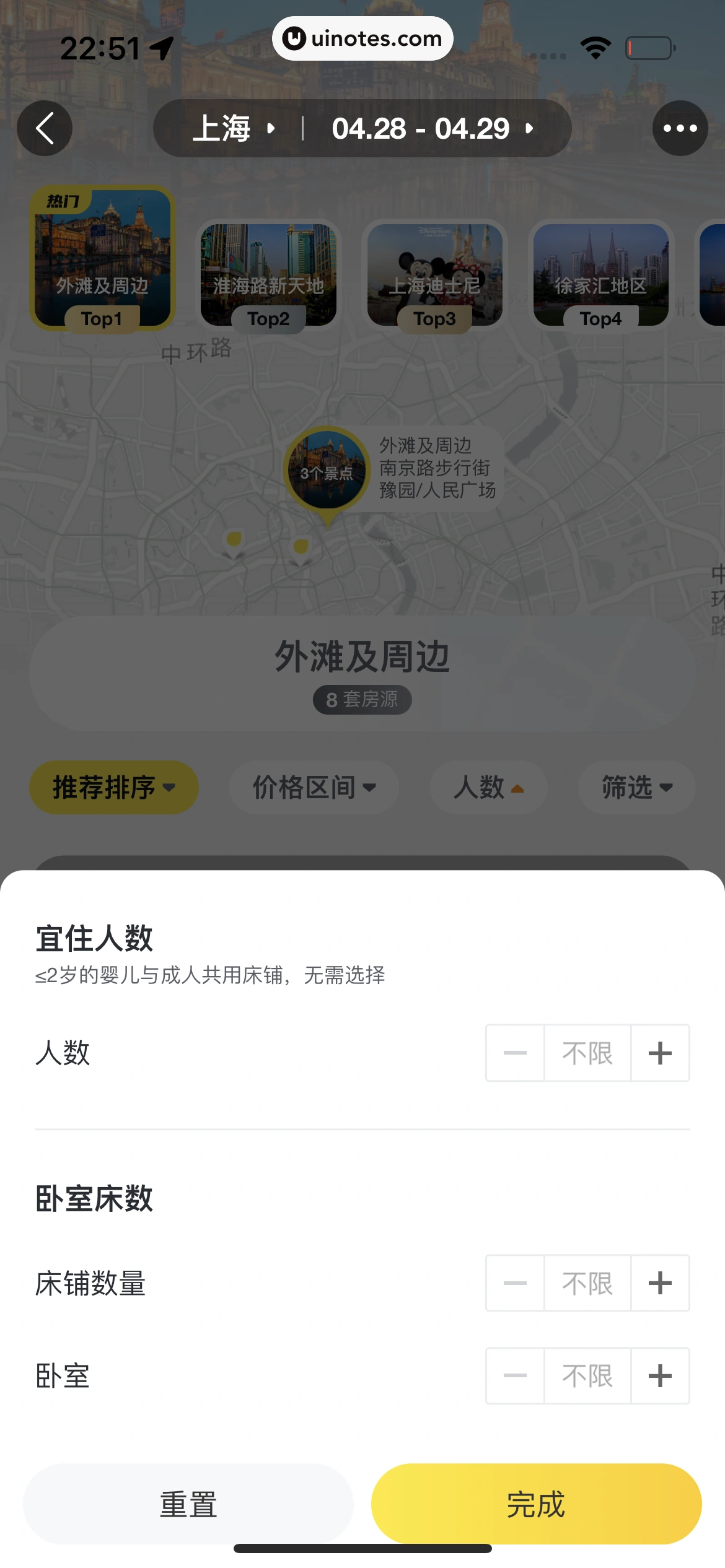Add one to 床铺数量 bed count

660,1283
